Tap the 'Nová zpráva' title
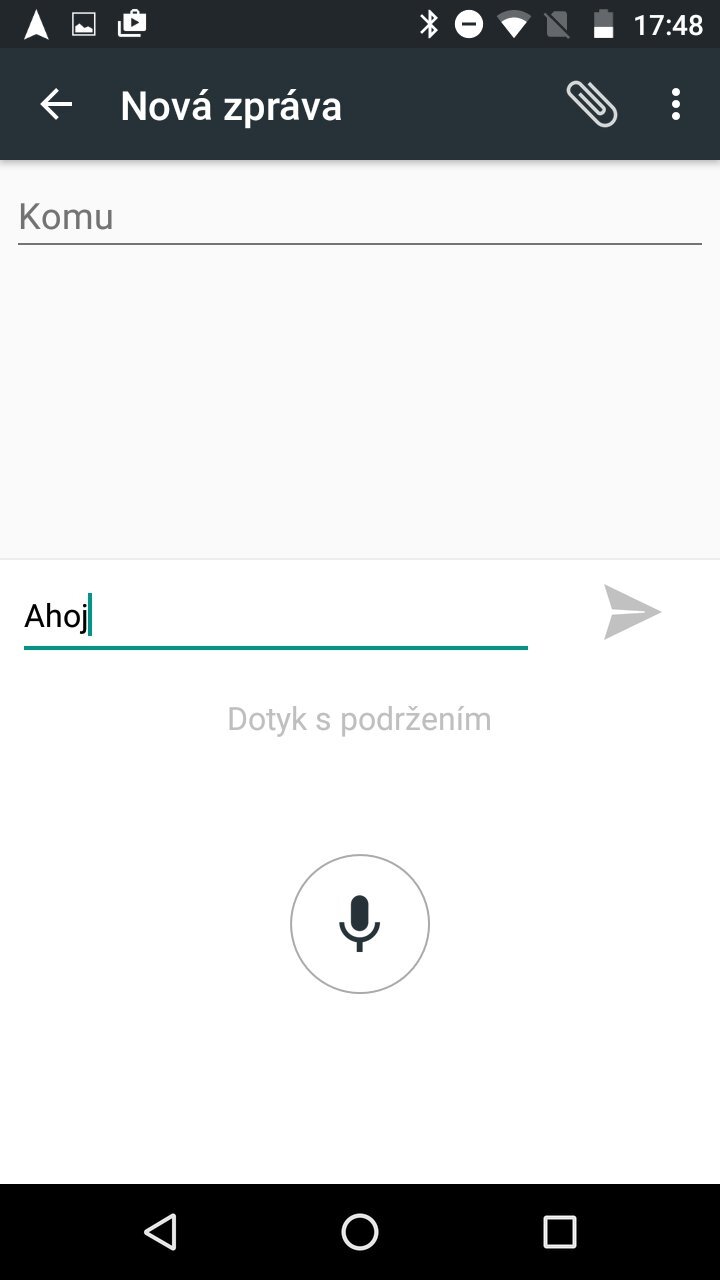720x1280 pixels. click(230, 104)
